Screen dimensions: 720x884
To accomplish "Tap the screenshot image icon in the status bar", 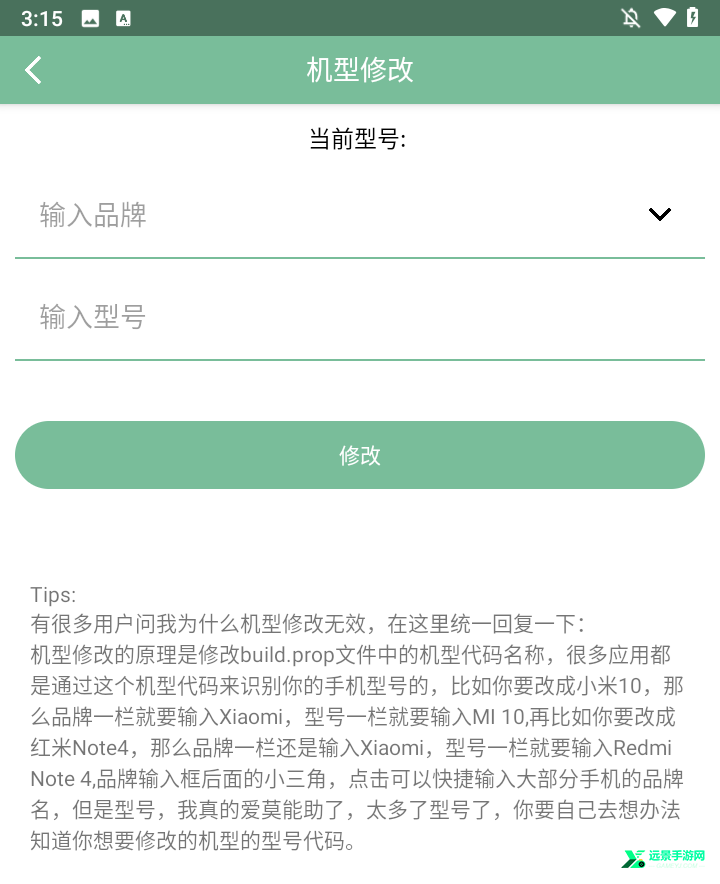I will [90, 17].
